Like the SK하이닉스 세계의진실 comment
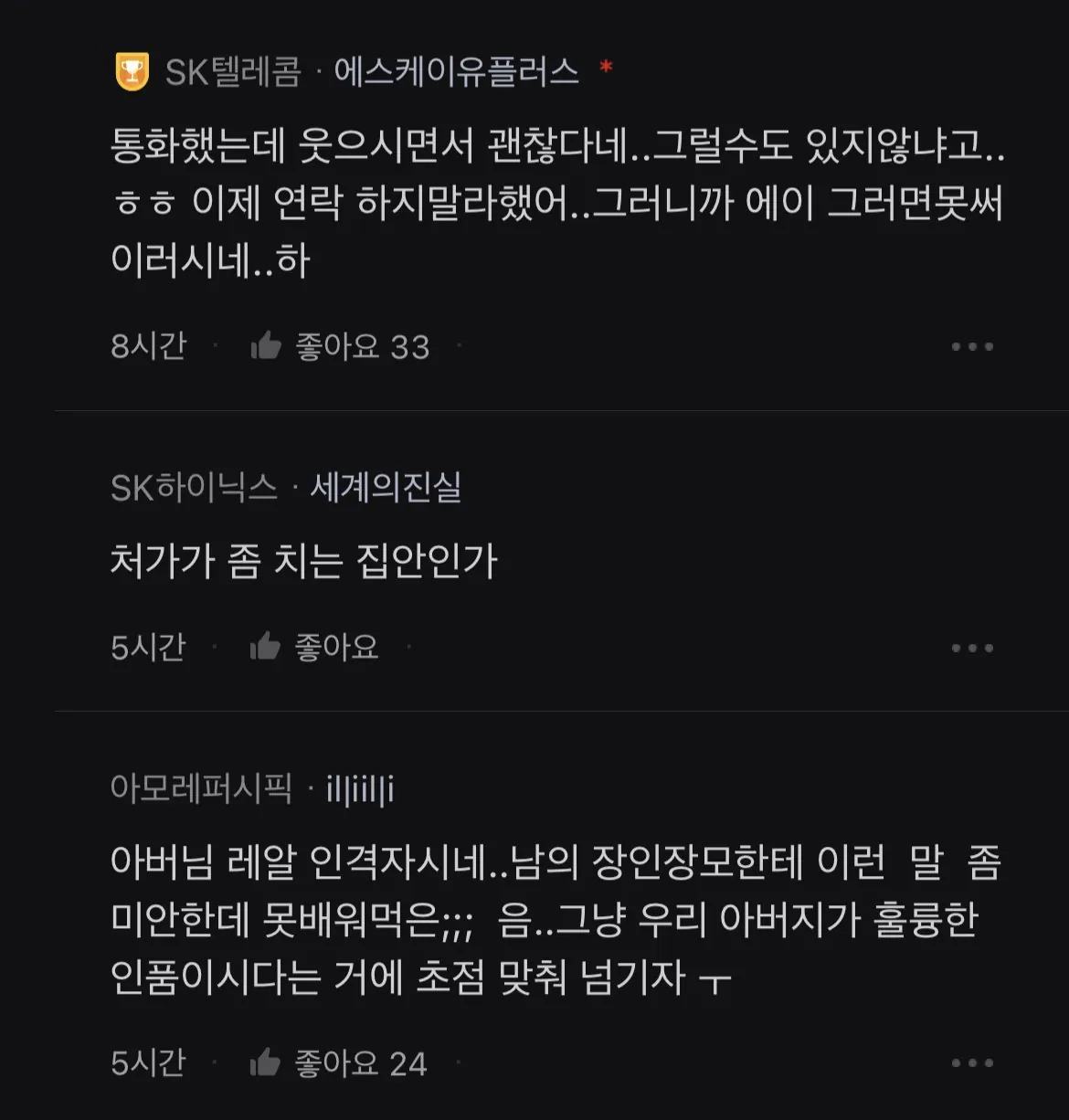Screen dimensions: 1069x1120 267,648
